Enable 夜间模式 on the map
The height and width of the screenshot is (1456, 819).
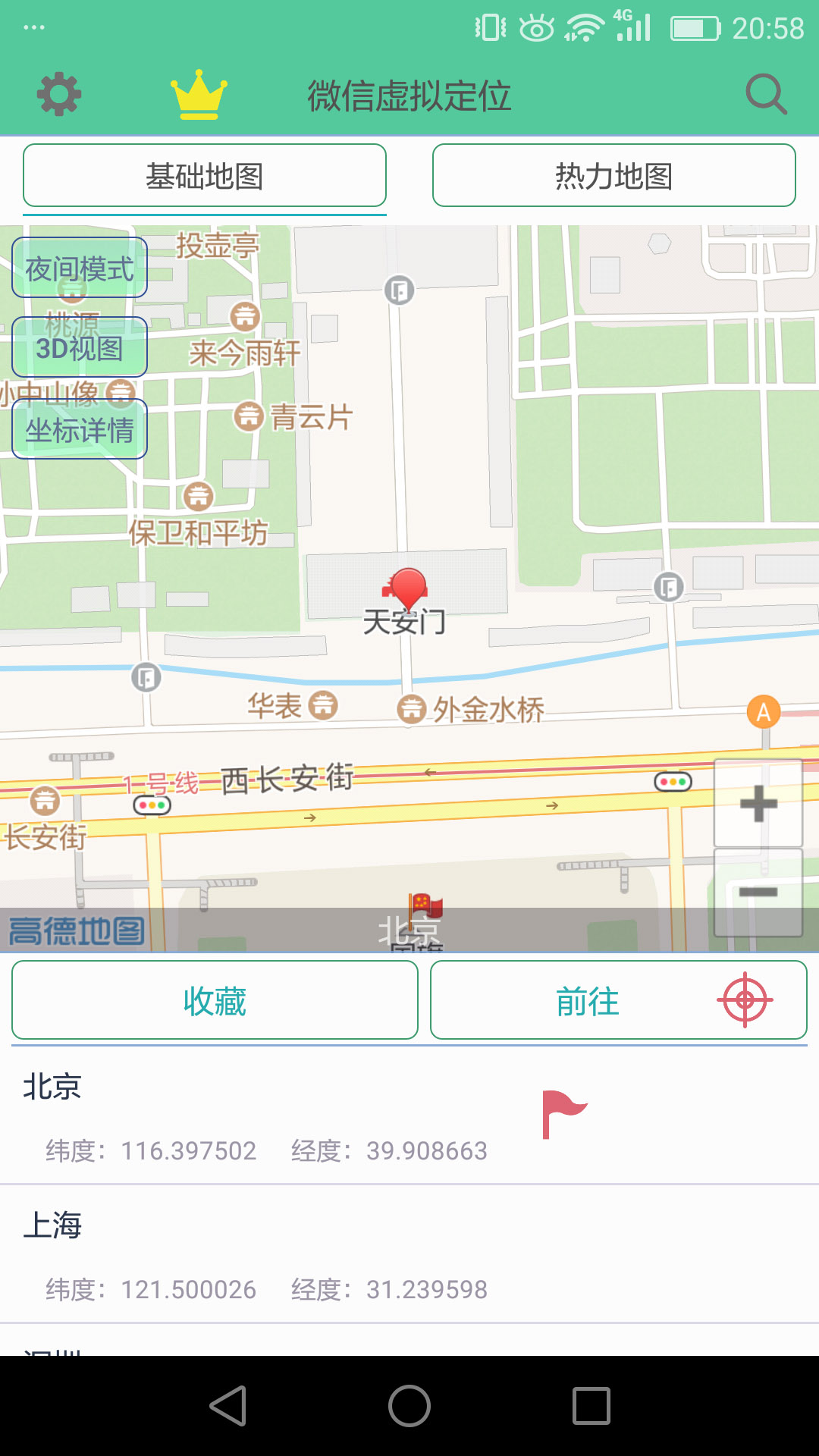coord(80,268)
